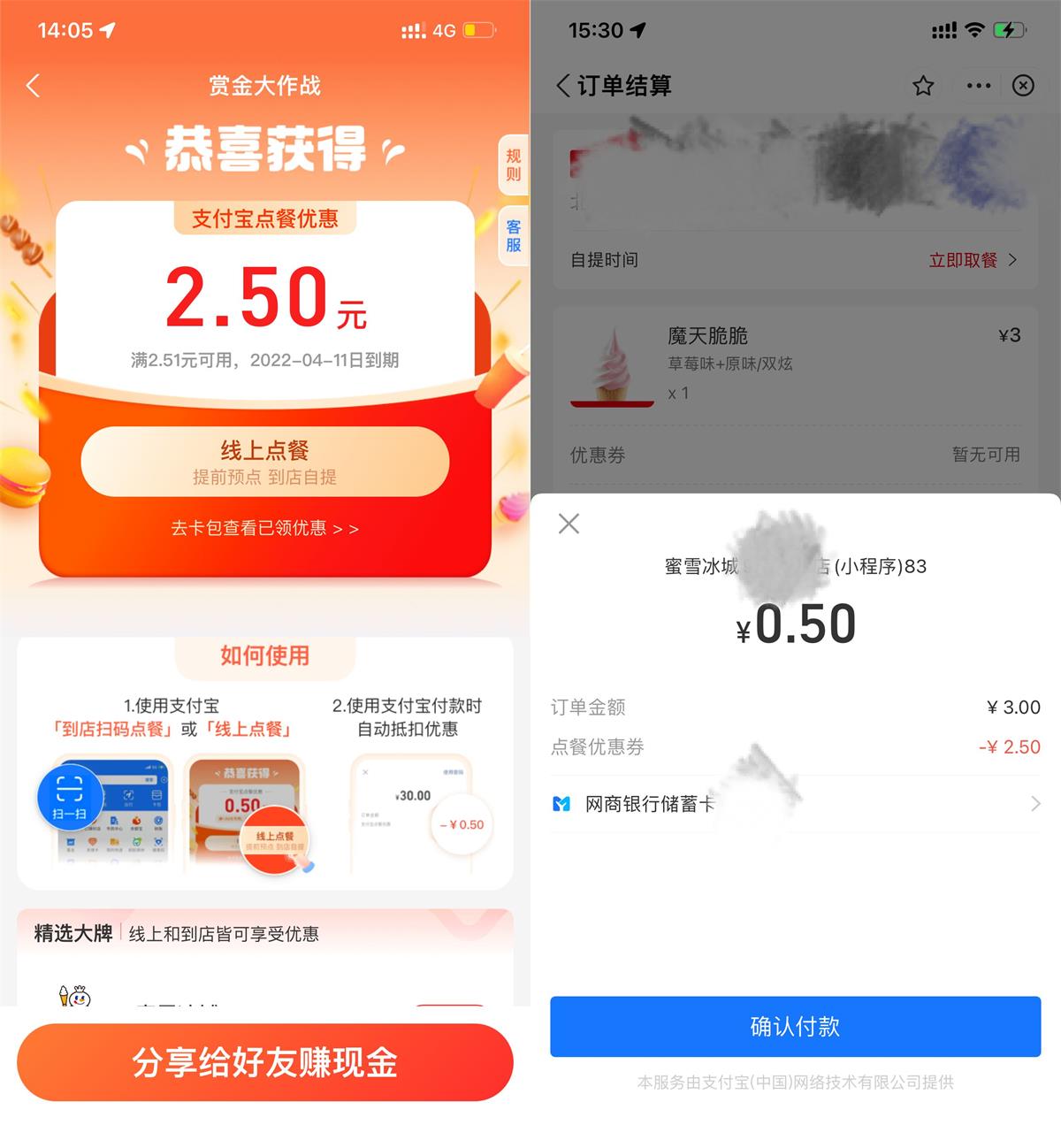
Task: Open 去卡包查看已领优惠 coupon link
Action: pyautogui.click(x=264, y=528)
